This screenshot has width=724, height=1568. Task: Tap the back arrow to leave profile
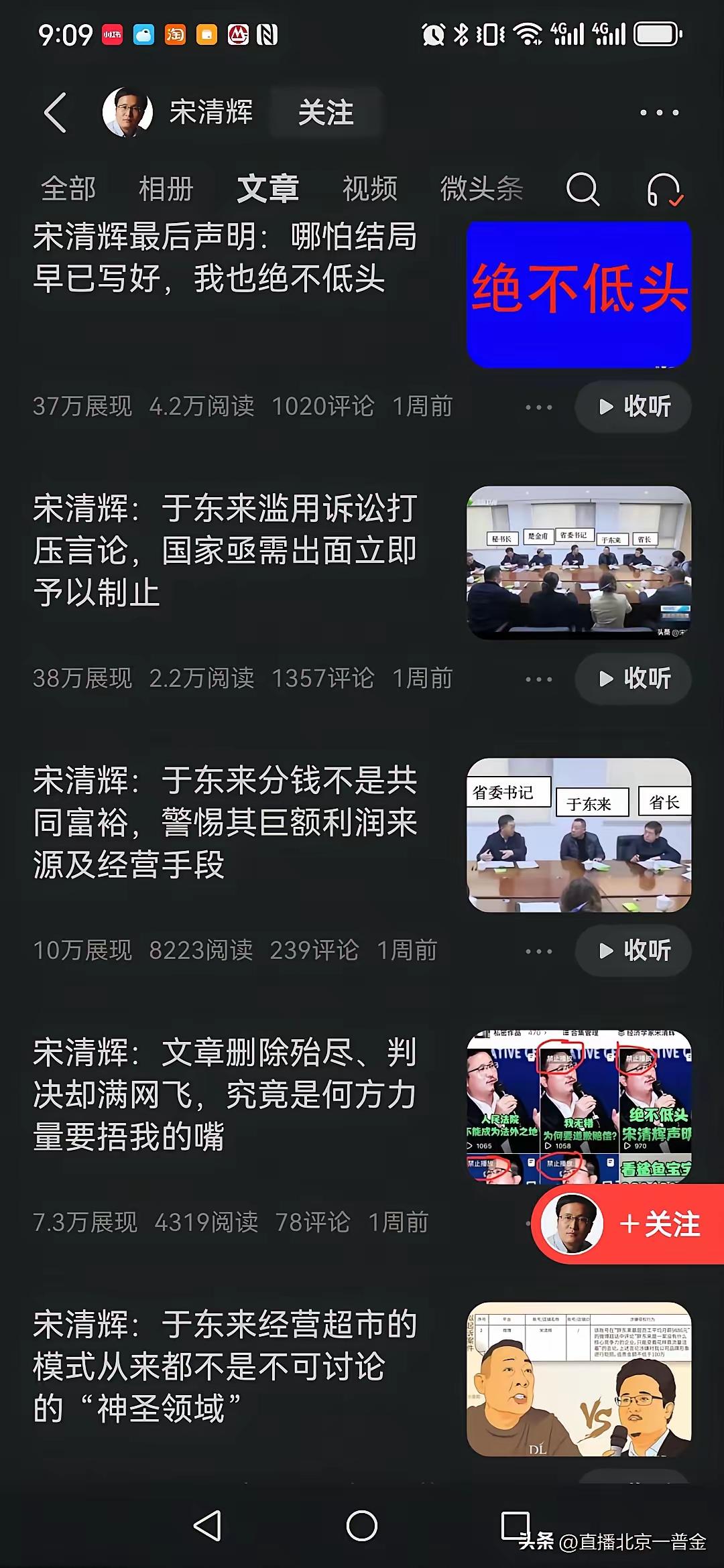click(54, 113)
